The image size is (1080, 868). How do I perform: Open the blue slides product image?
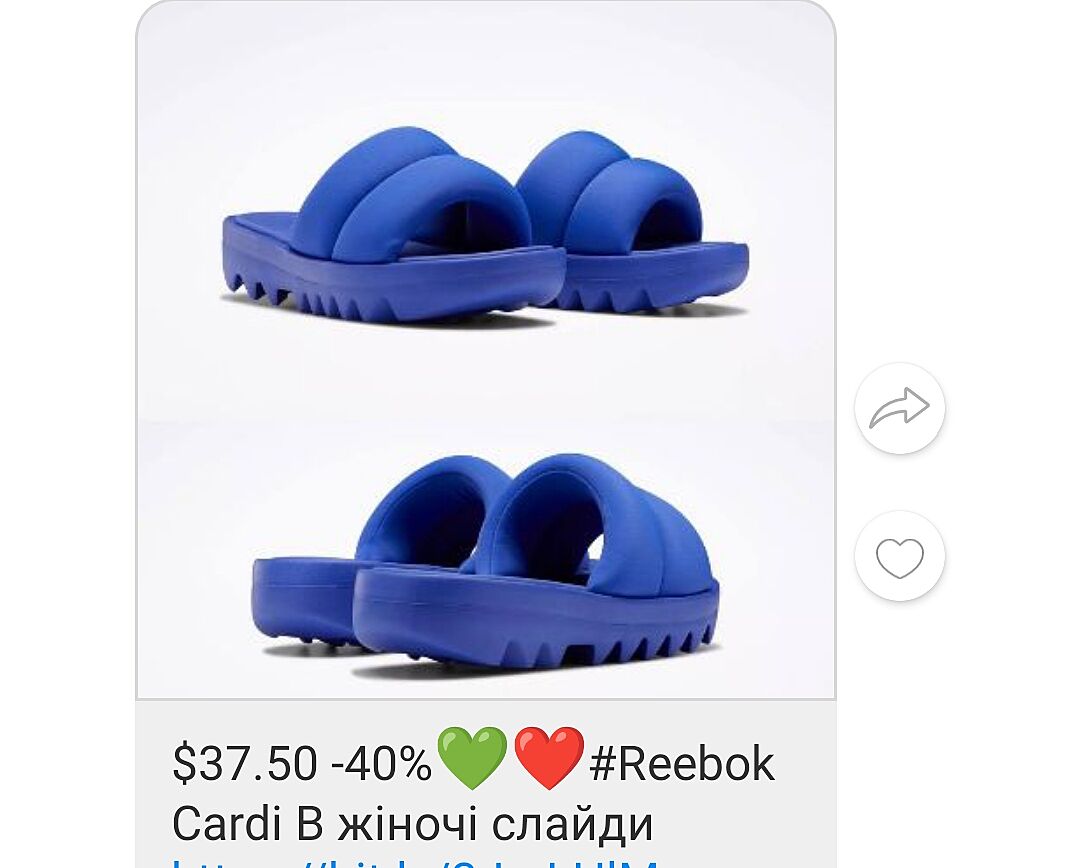(x=485, y=350)
